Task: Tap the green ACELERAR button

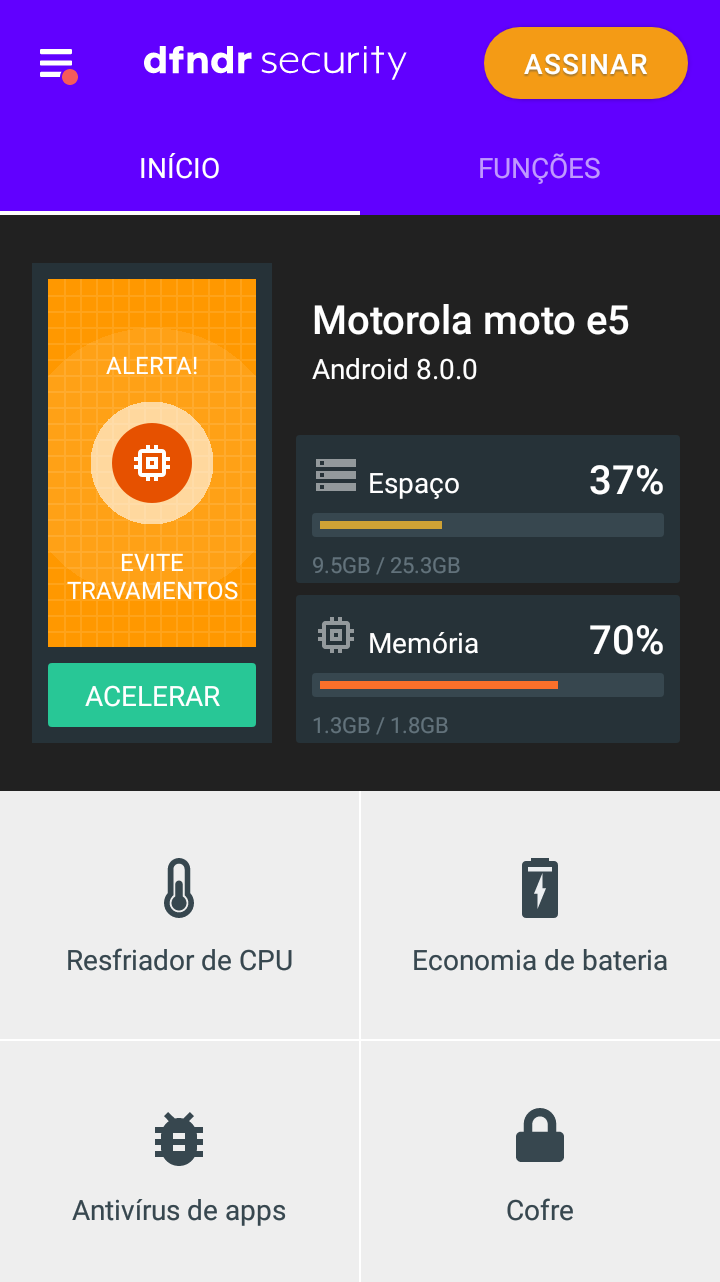Action: [152, 695]
